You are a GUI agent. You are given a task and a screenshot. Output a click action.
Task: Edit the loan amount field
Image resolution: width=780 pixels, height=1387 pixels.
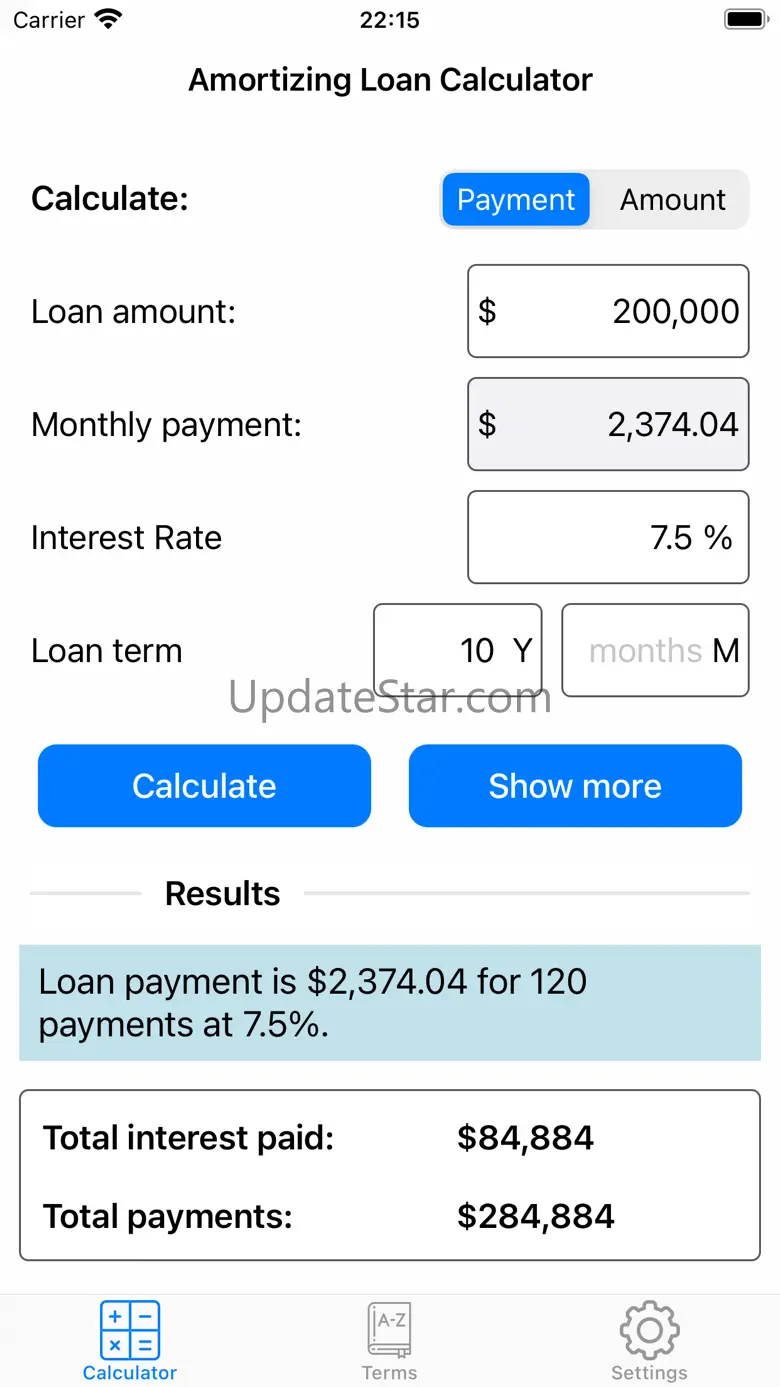click(x=608, y=311)
